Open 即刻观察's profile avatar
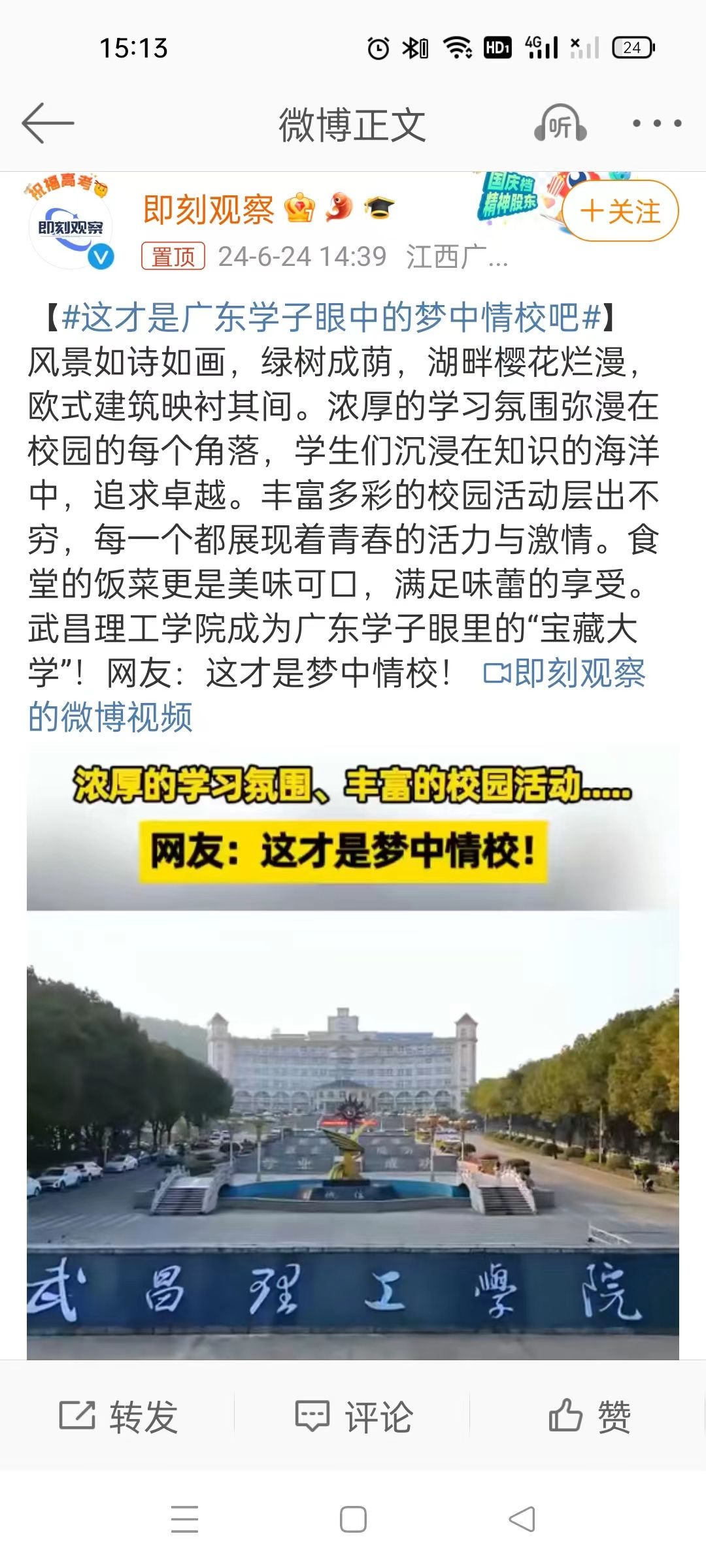Screen dimensions: 706x1568 tap(71, 227)
